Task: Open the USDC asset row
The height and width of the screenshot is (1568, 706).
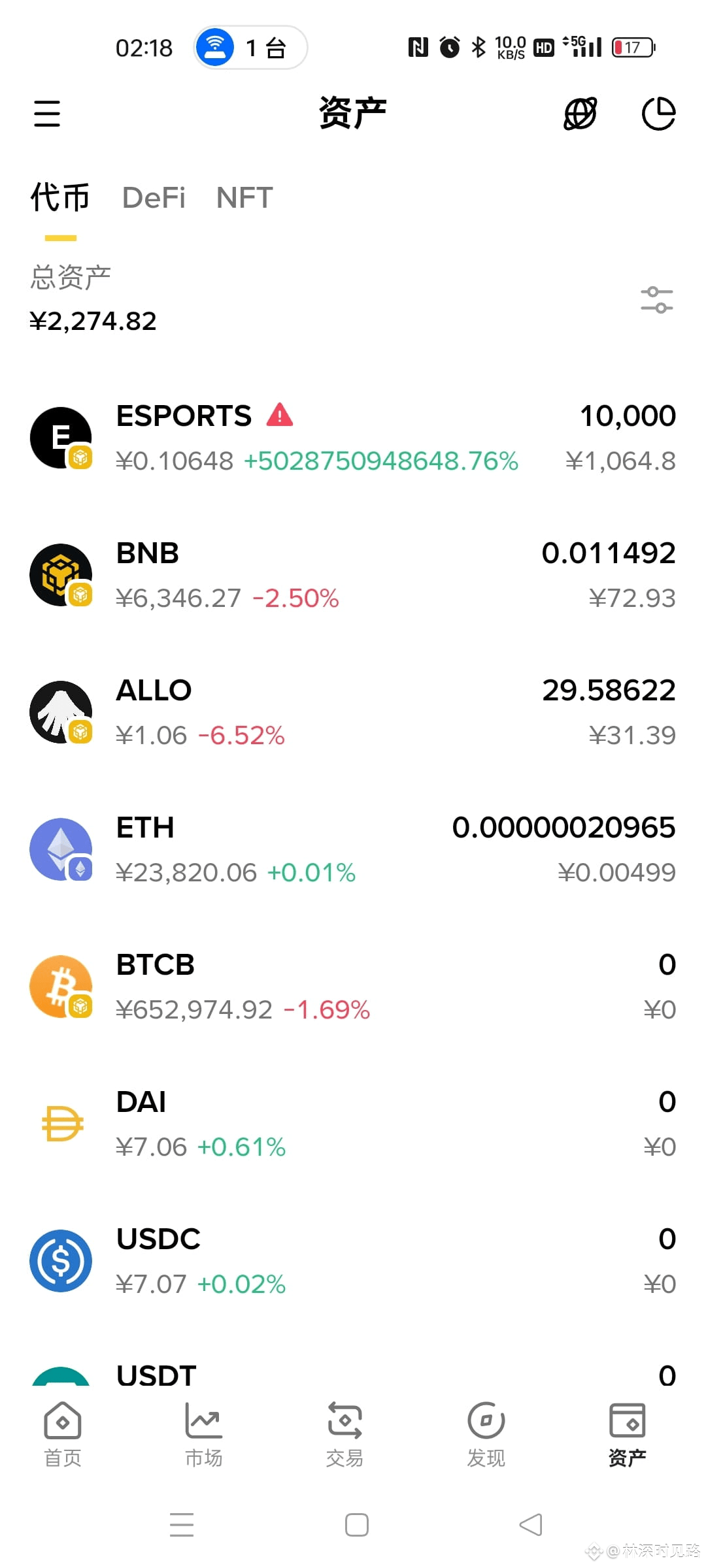Action: click(x=353, y=1261)
